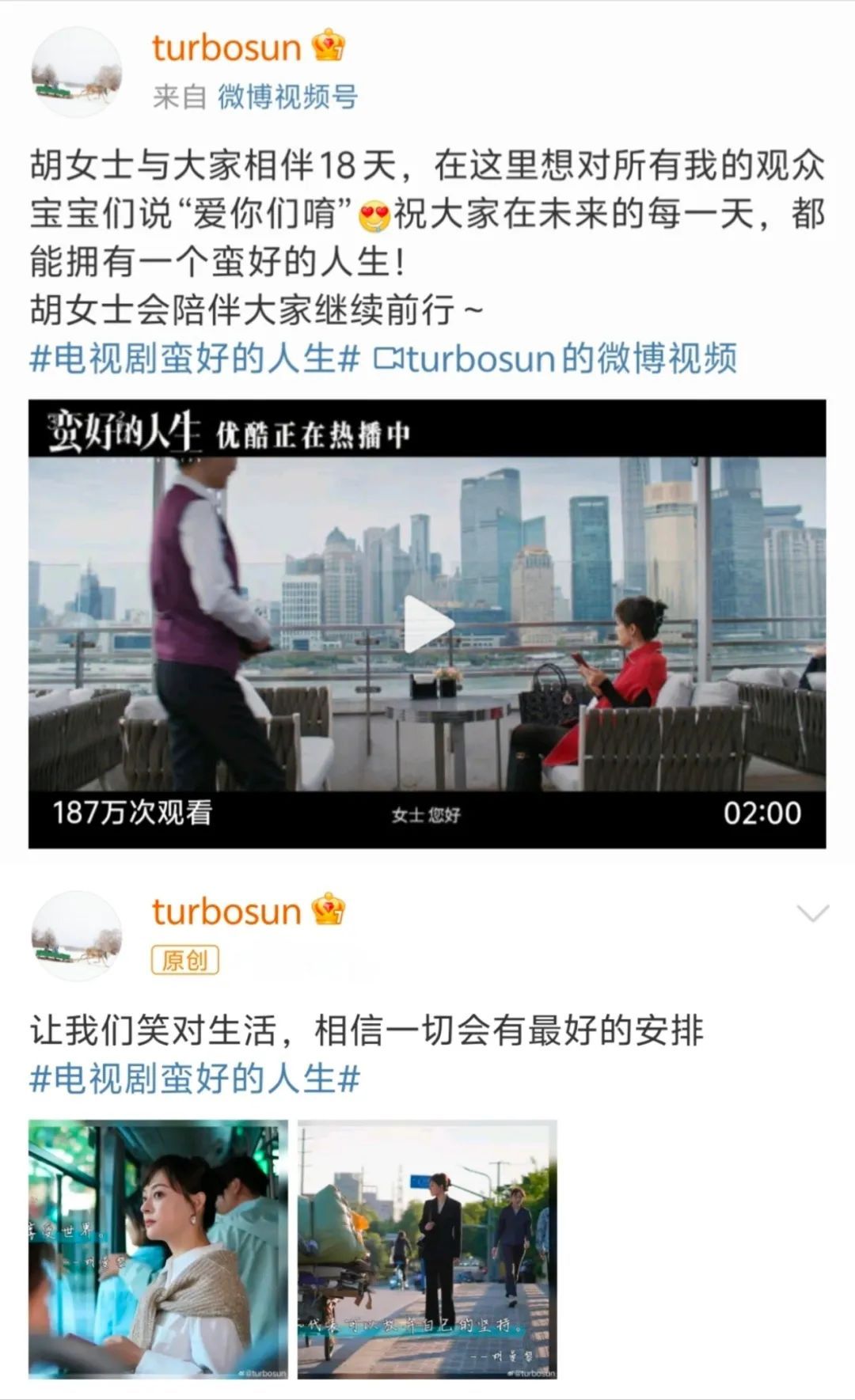Play the 蛮好的人生 video
The width and height of the screenshot is (855, 1400).
tap(427, 624)
